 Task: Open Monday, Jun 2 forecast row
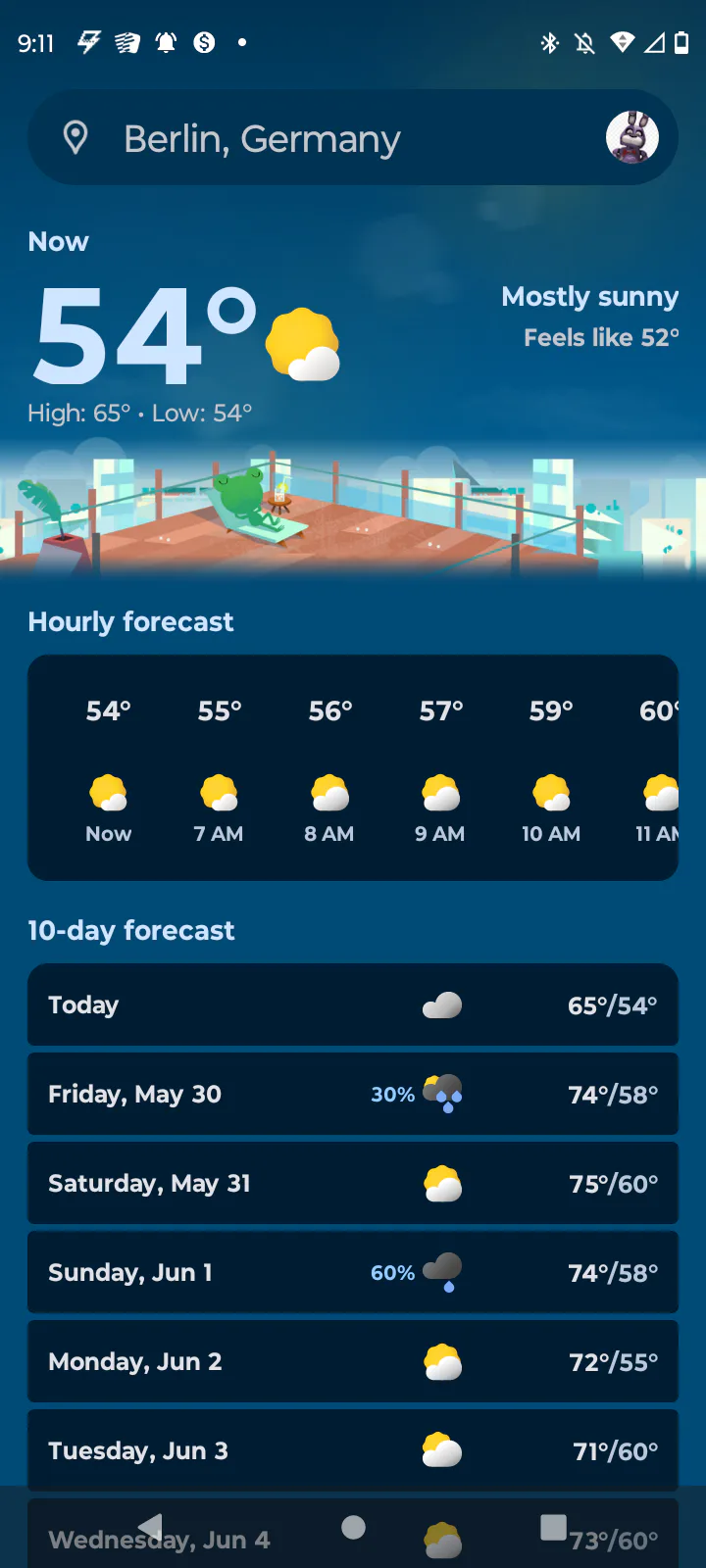click(x=353, y=1361)
